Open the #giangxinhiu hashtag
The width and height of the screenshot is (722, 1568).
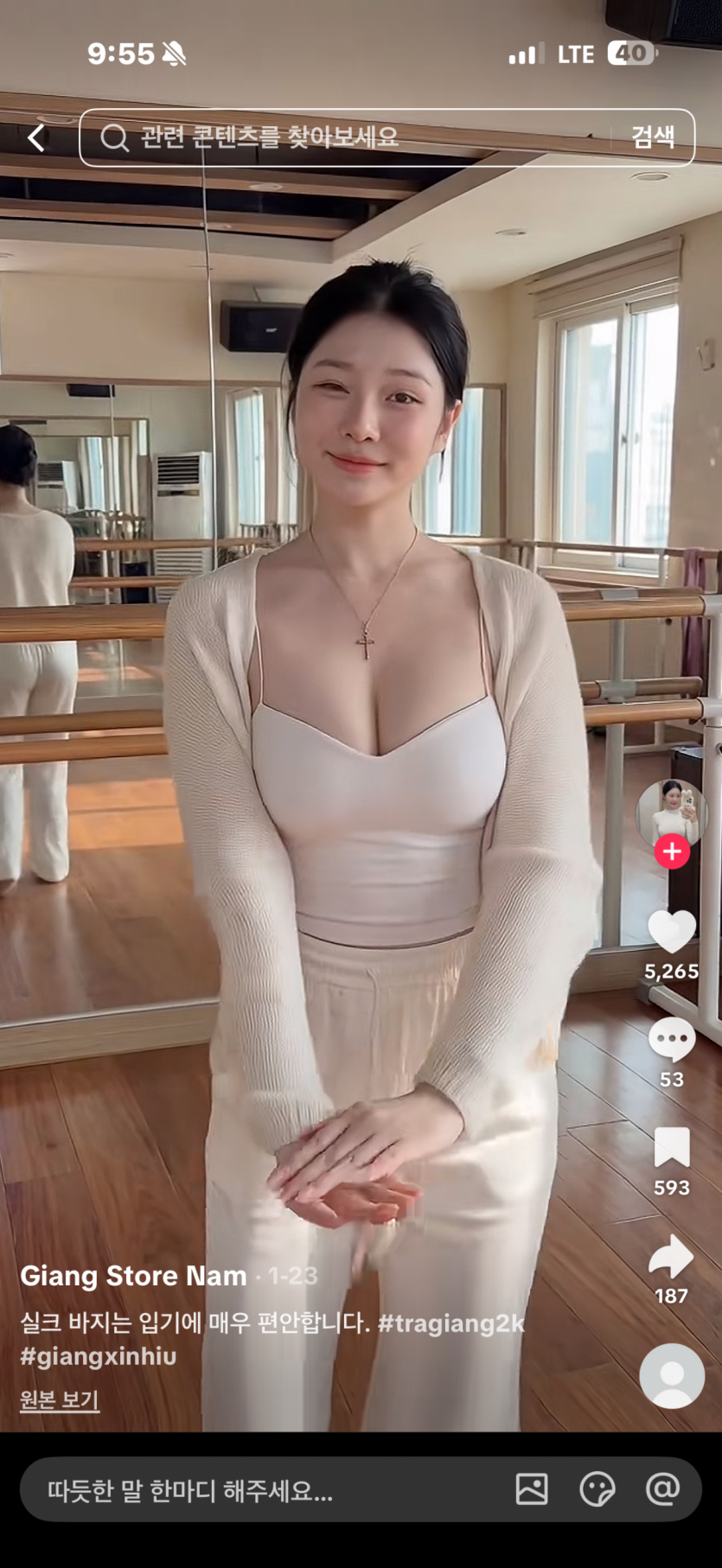coord(99,1355)
